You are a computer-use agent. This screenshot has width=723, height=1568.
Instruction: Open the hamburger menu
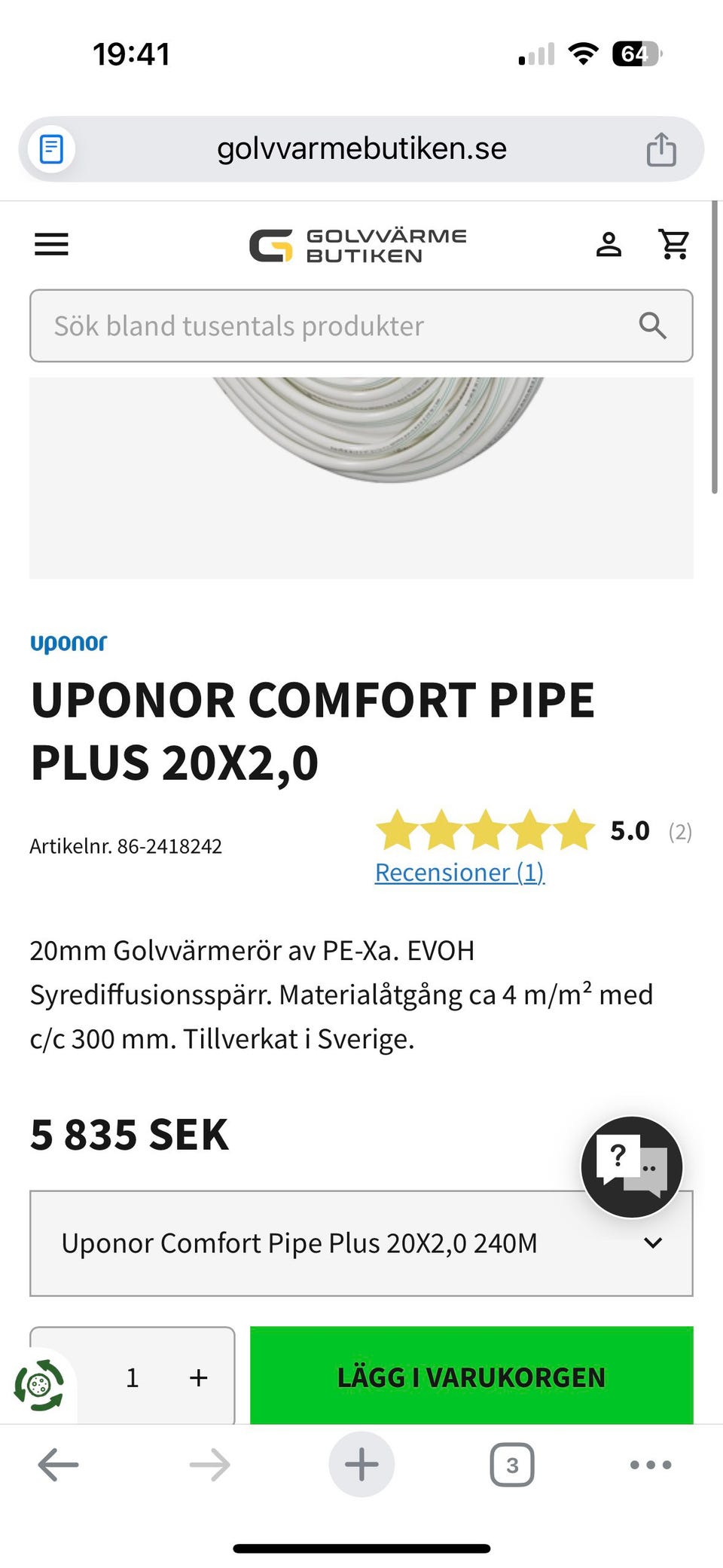pyautogui.click(x=51, y=244)
